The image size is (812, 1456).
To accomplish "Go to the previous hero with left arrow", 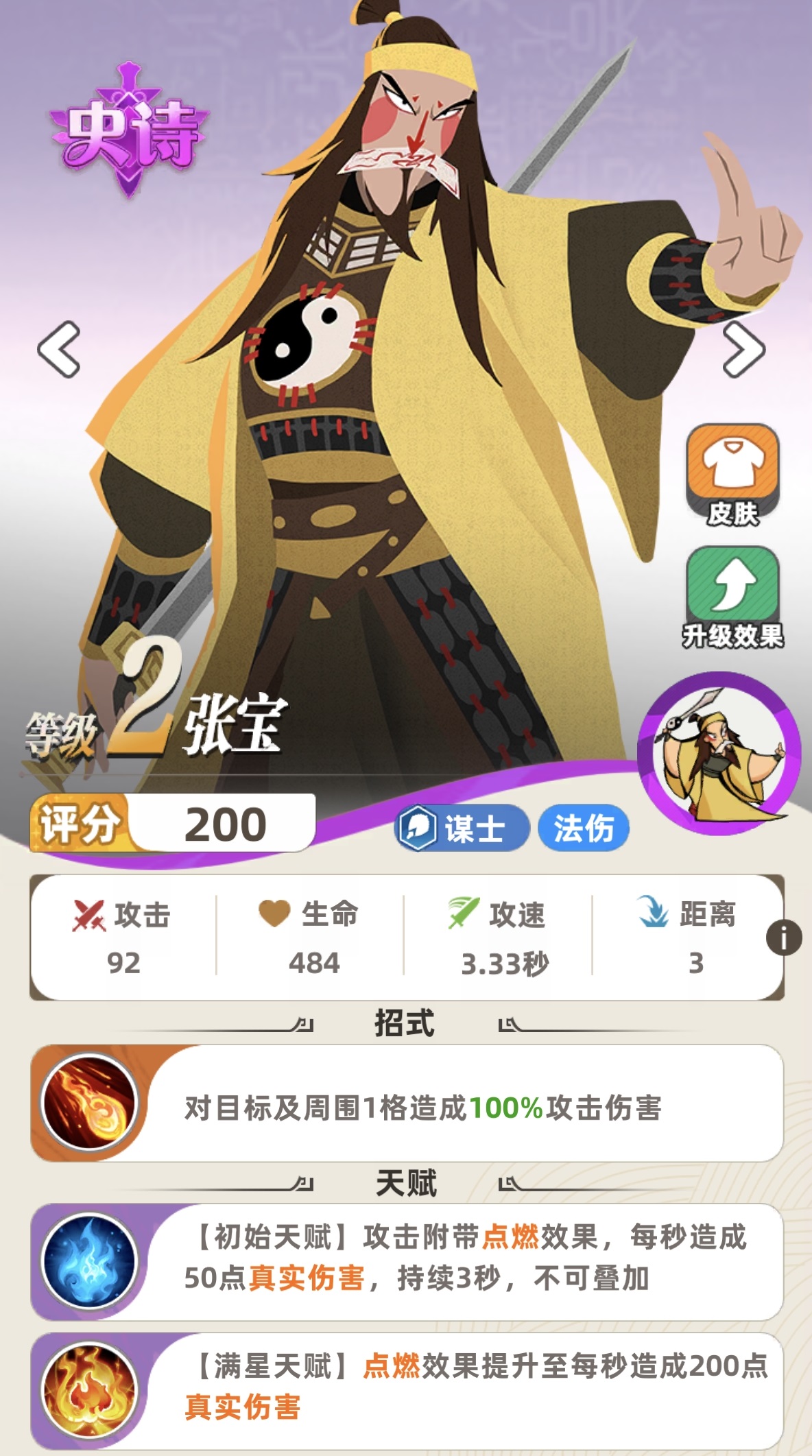I will click(59, 349).
